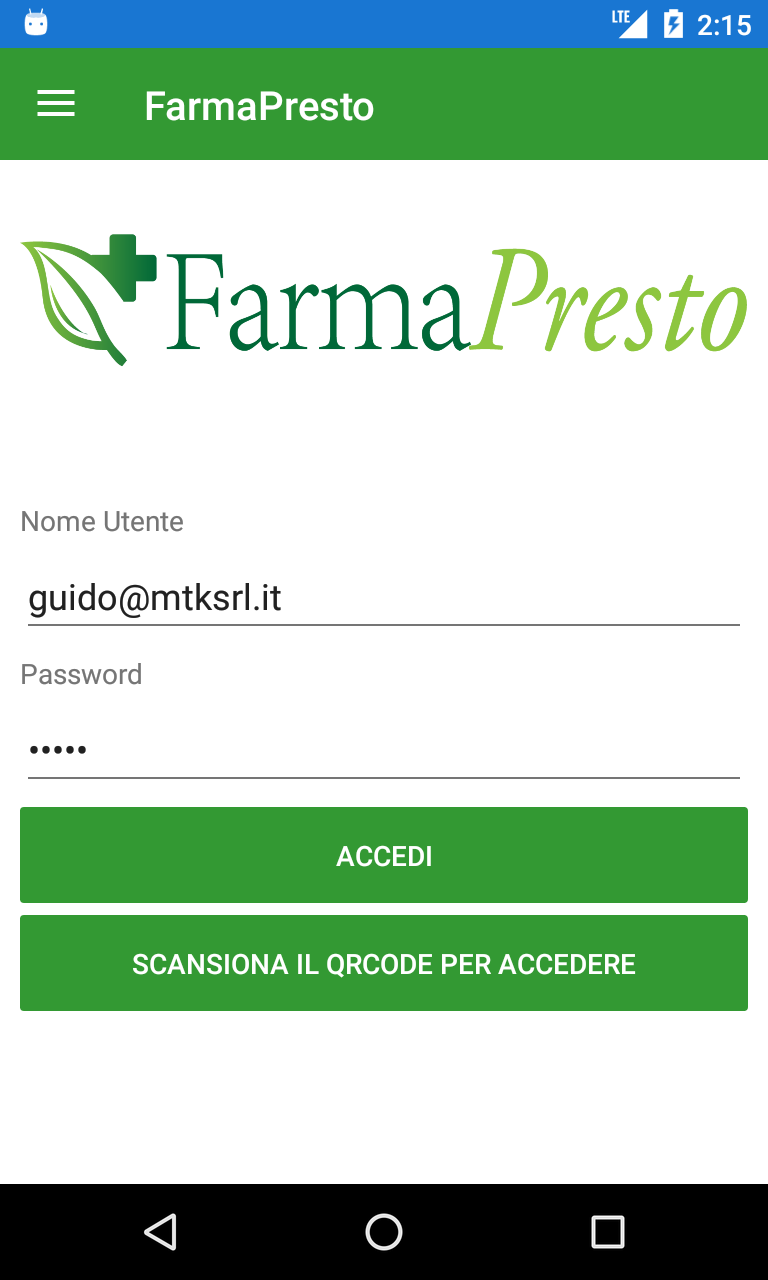This screenshot has height=1280, width=768.
Task: Go to the home screen
Action: (384, 1232)
